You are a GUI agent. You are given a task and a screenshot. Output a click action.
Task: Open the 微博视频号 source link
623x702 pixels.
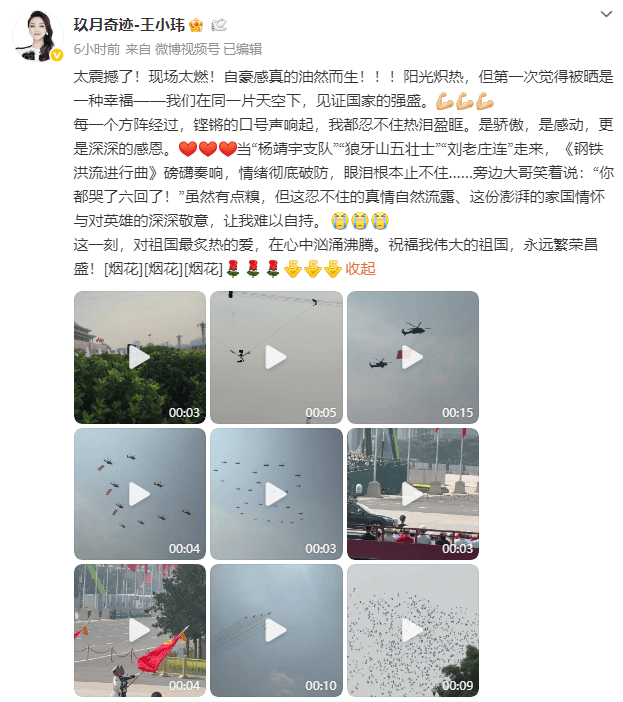(x=188, y=48)
